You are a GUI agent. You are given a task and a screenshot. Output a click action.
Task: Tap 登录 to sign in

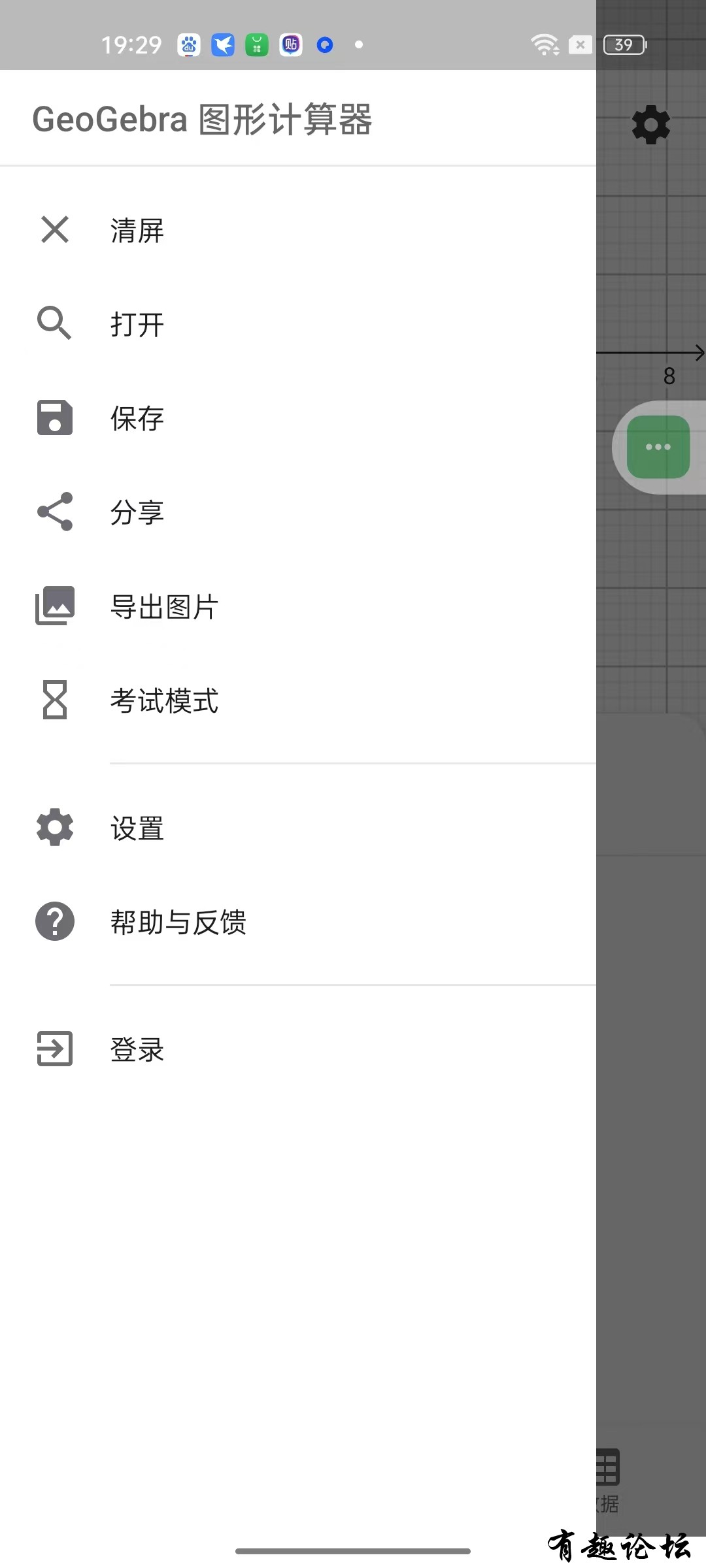point(137,1050)
